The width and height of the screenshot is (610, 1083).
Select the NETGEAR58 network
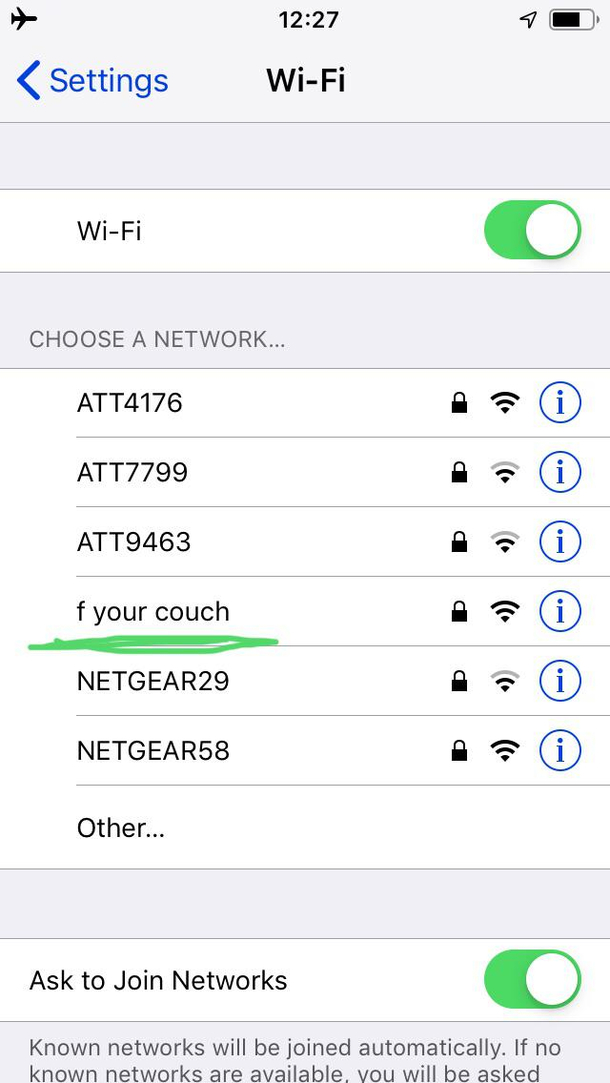pyautogui.click(x=153, y=750)
